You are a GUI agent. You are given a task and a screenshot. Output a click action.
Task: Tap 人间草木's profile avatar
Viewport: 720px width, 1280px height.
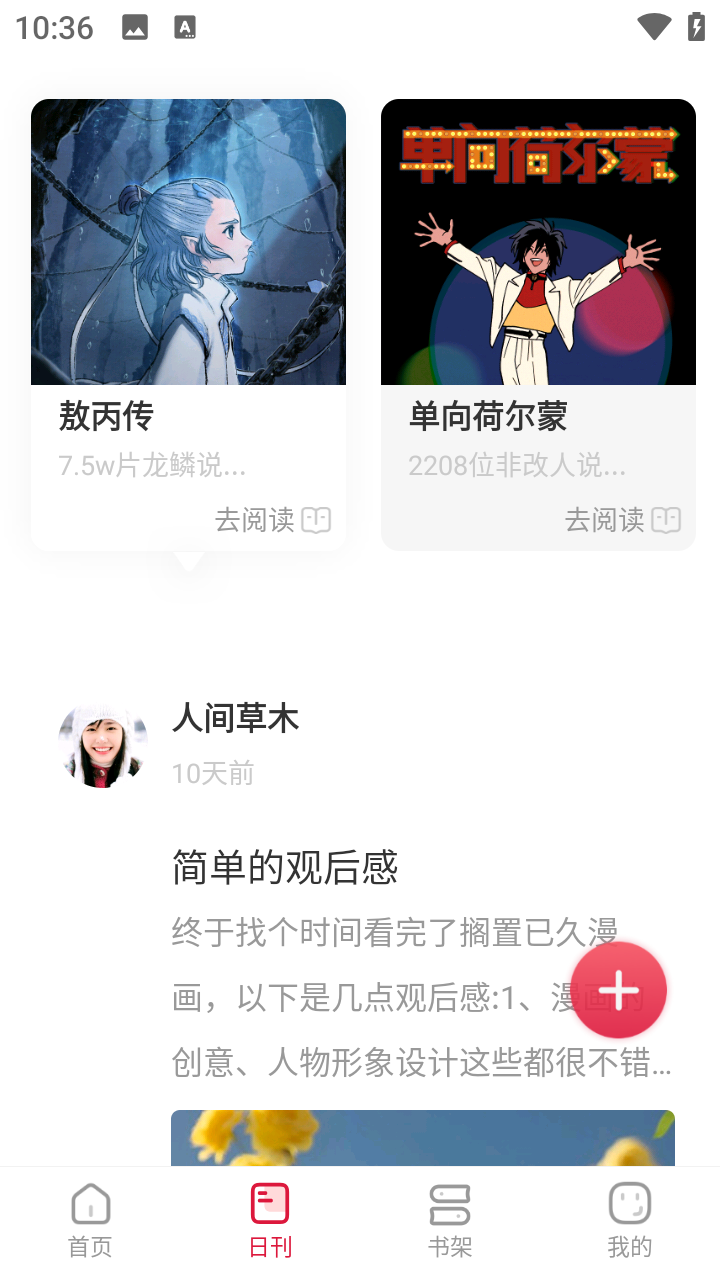pyautogui.click(x=101, y=744)
